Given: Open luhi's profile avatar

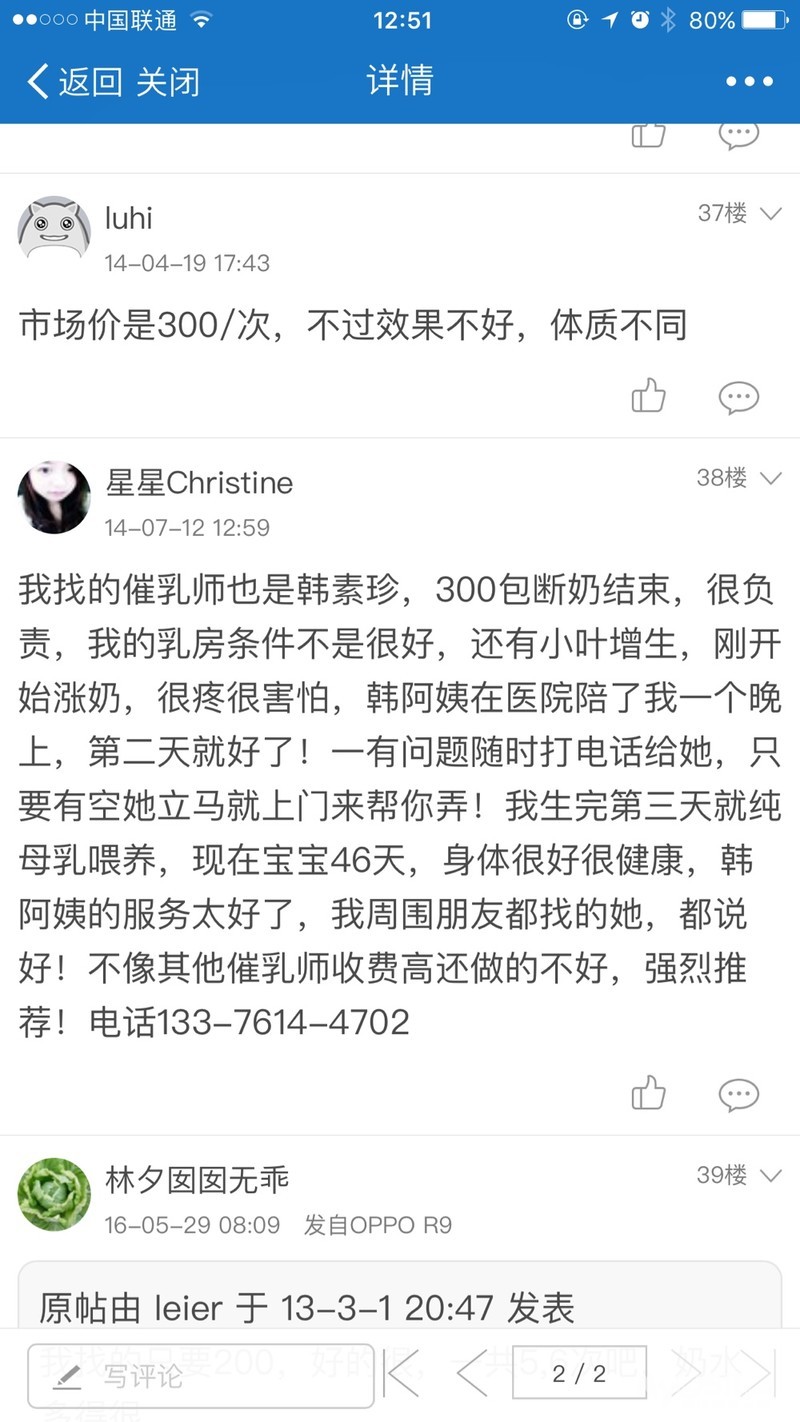Looking at the screenshot, I should (x=54, y=228).
